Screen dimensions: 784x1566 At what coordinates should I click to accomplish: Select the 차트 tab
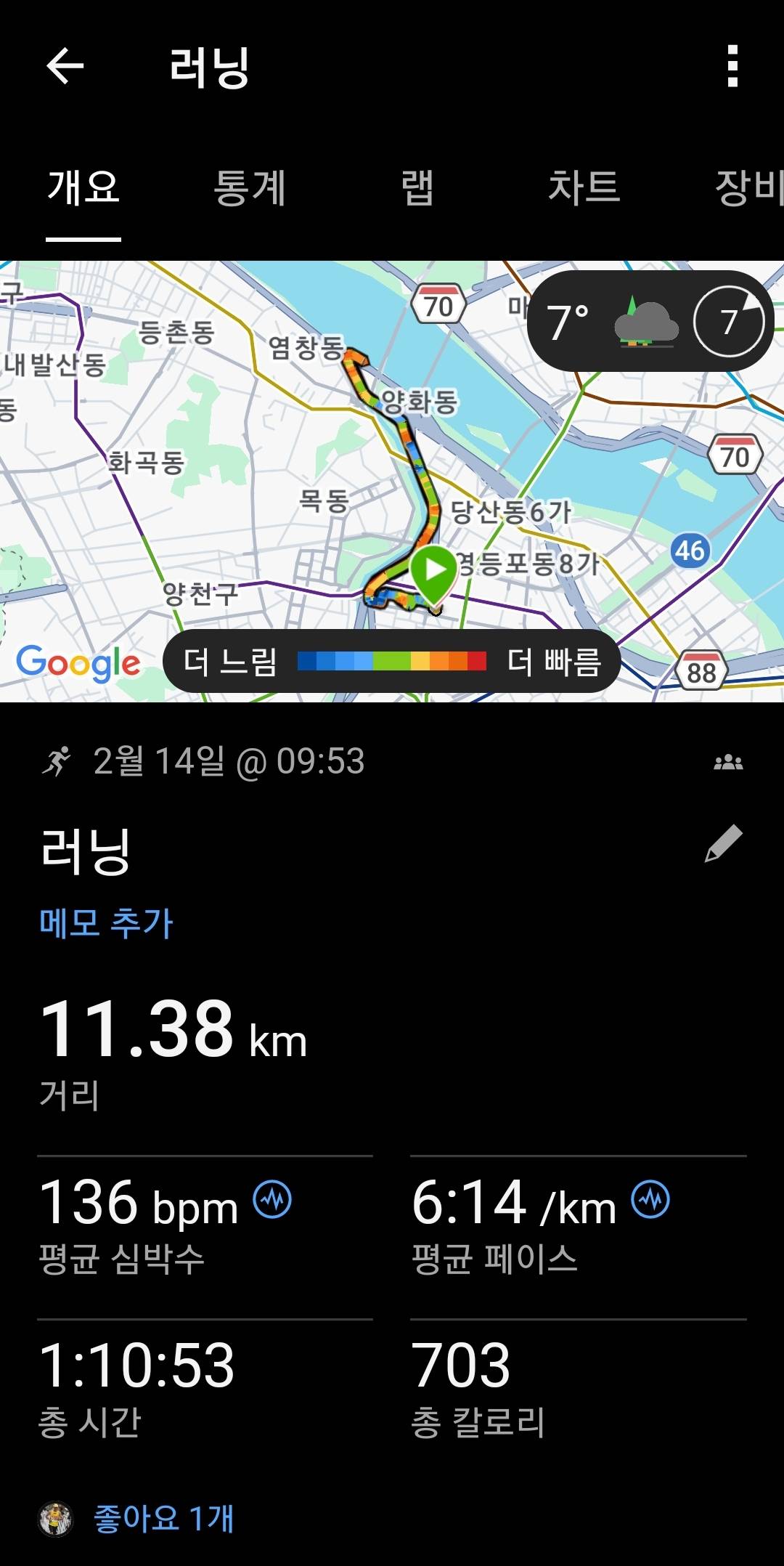point(585,187)
